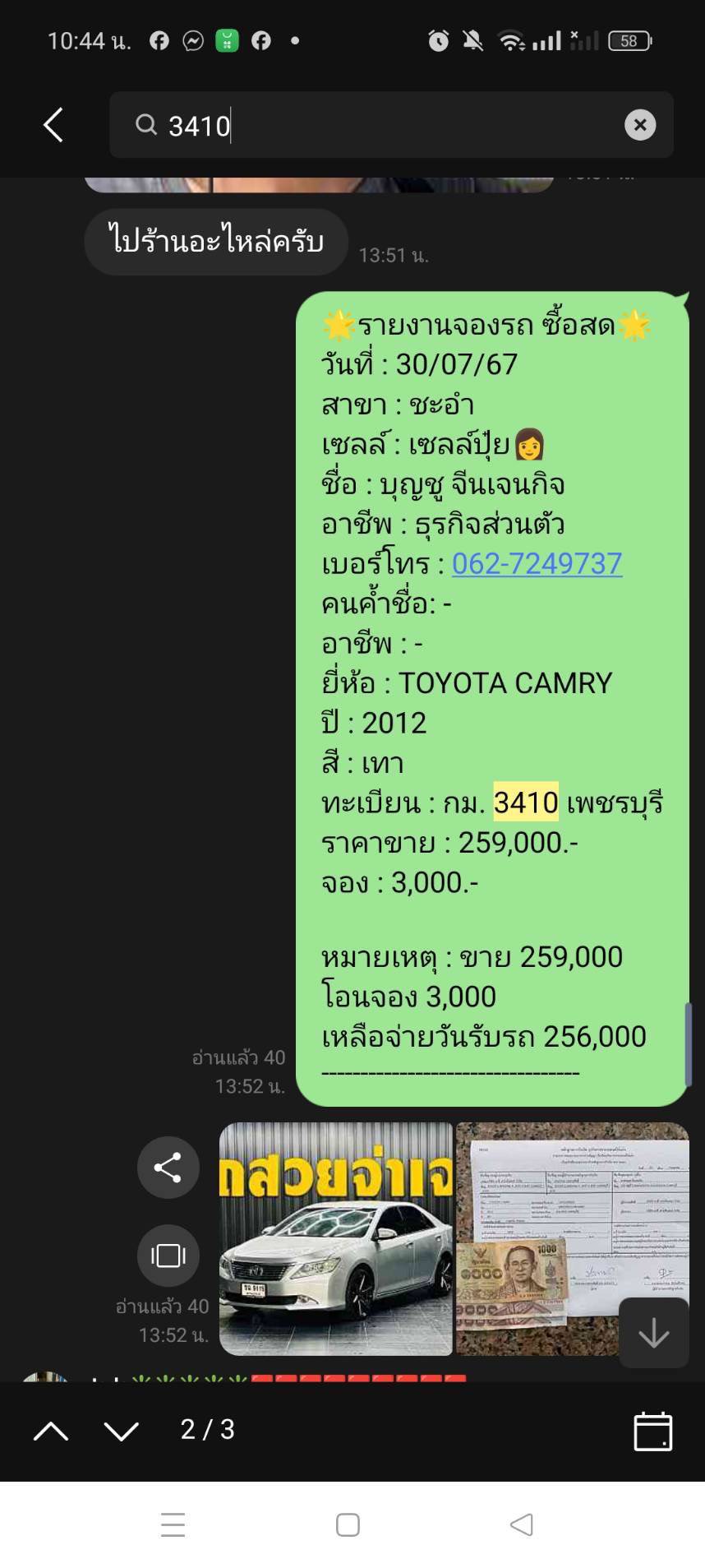Tap the system home button
This screenshot has width=705, height=1568.
click(x=348, y=1525)
